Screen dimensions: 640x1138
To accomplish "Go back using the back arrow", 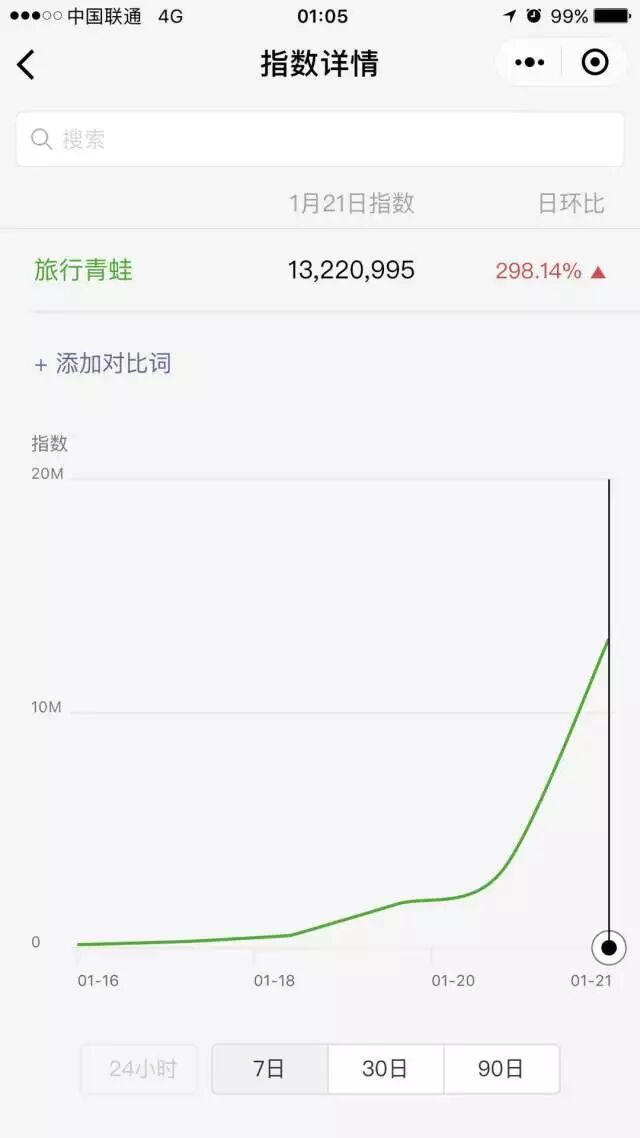I will coord(26,64).
